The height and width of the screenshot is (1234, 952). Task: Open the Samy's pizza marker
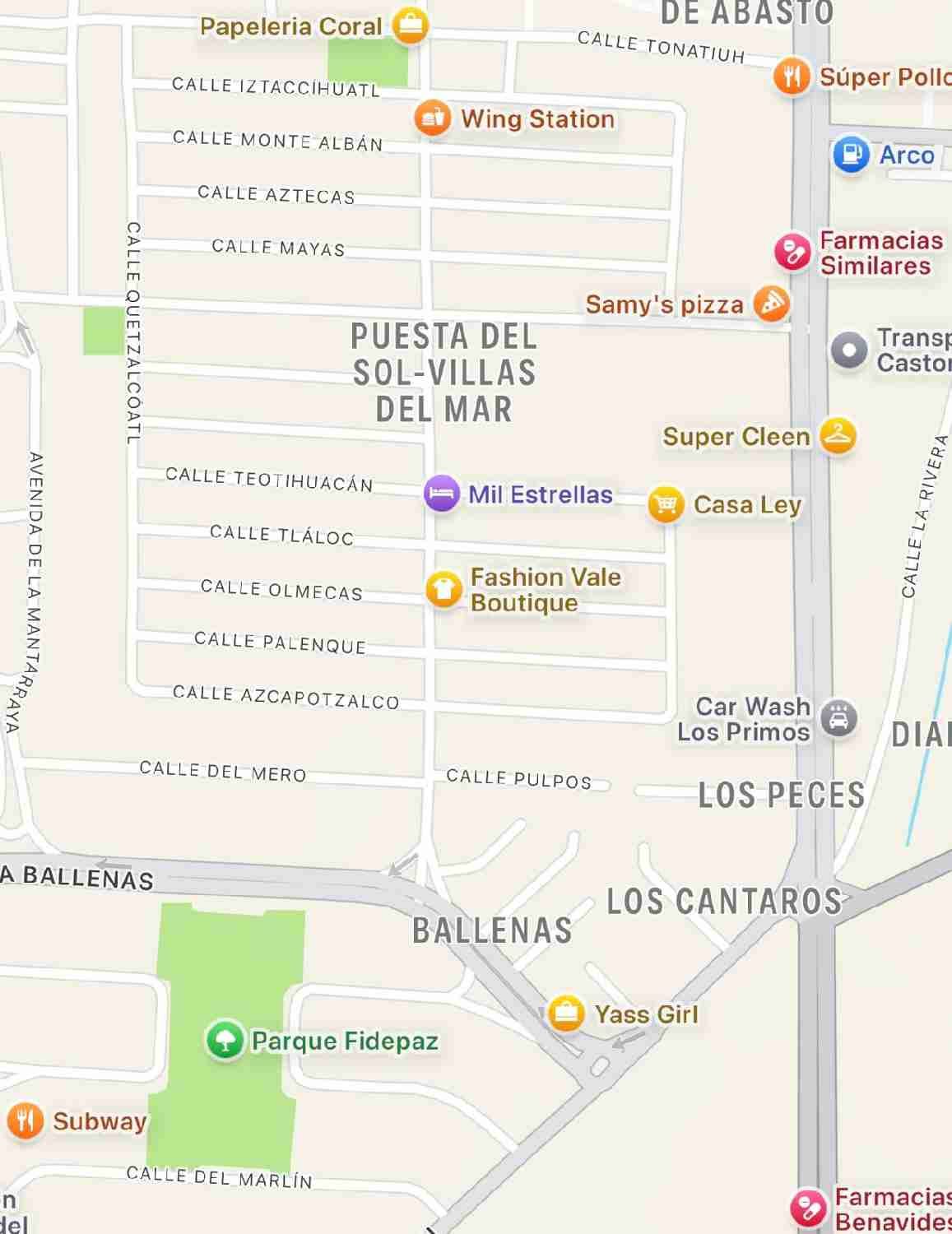click(x=771, y=304)
